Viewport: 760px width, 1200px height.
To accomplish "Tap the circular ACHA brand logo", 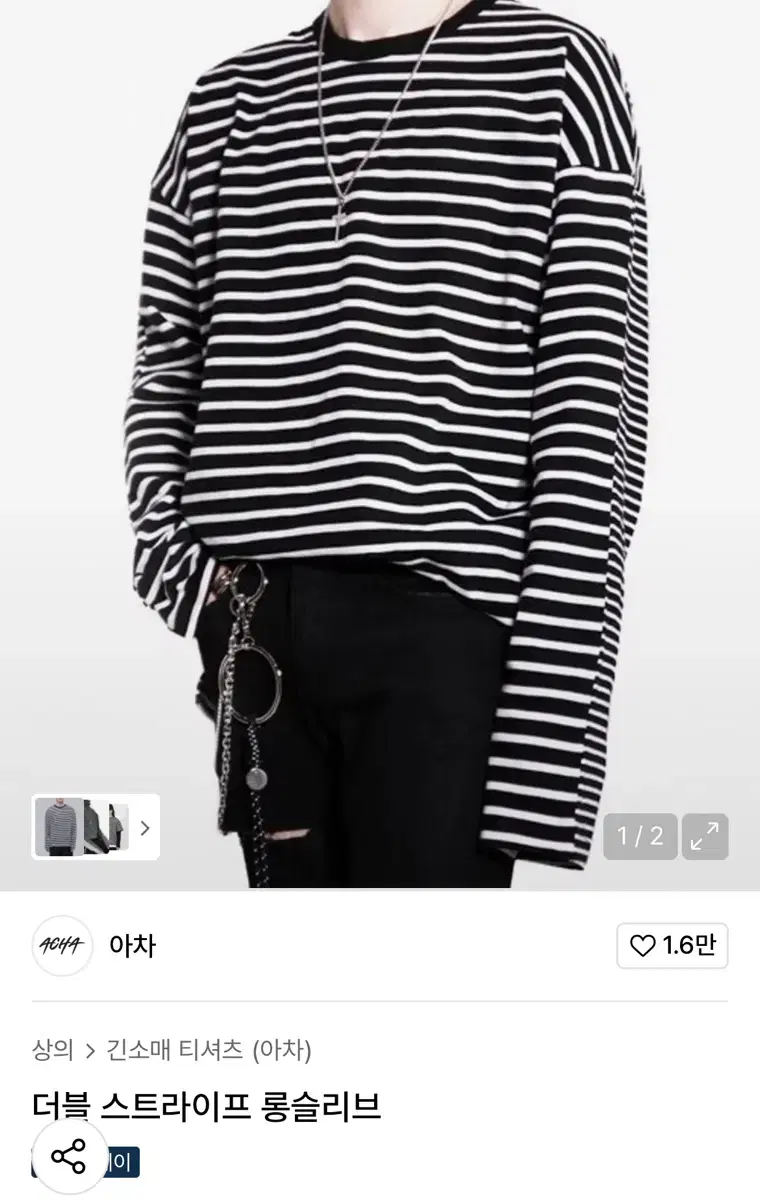I will point(62,946).
